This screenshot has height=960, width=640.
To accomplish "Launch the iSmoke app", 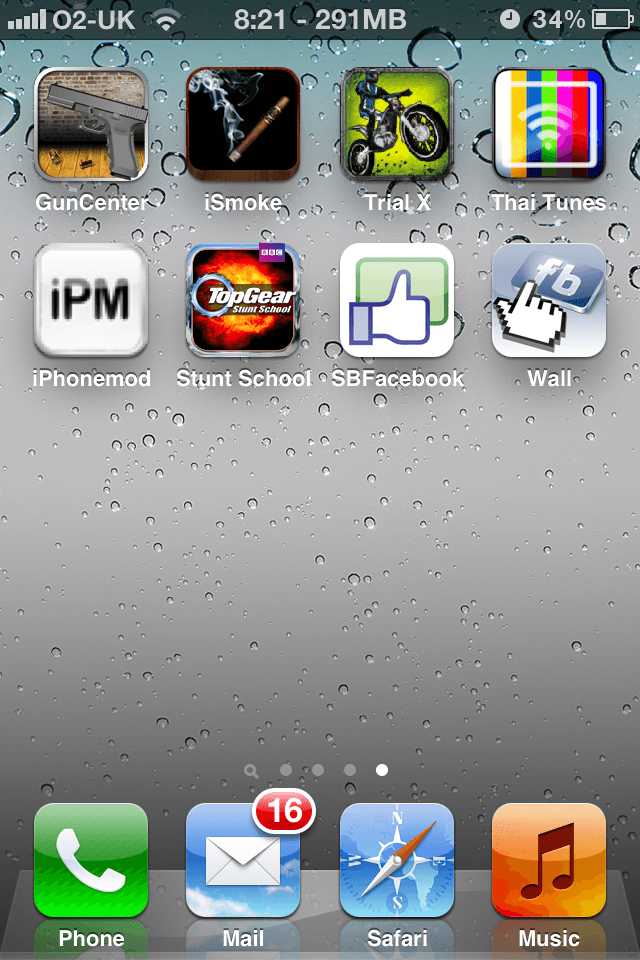I will point(243,123).
